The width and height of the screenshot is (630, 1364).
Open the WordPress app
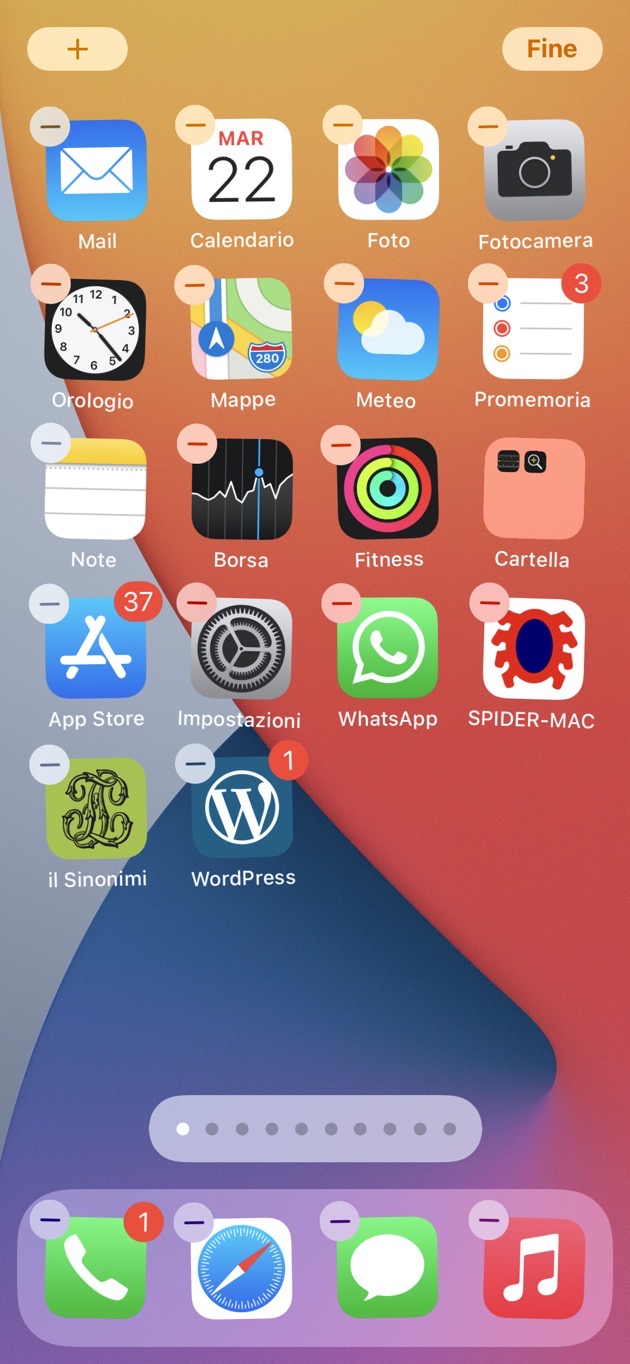pos(241,808)
